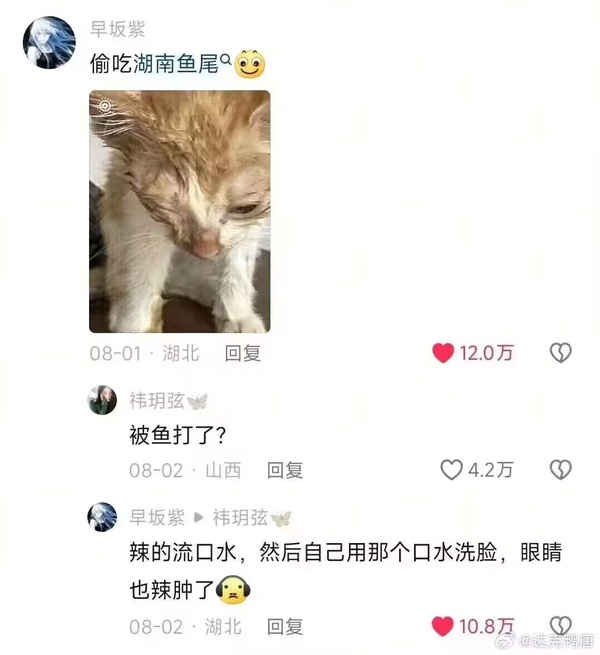
Task: Like the 被鱼打了 comment
Action: pos(453,469)
